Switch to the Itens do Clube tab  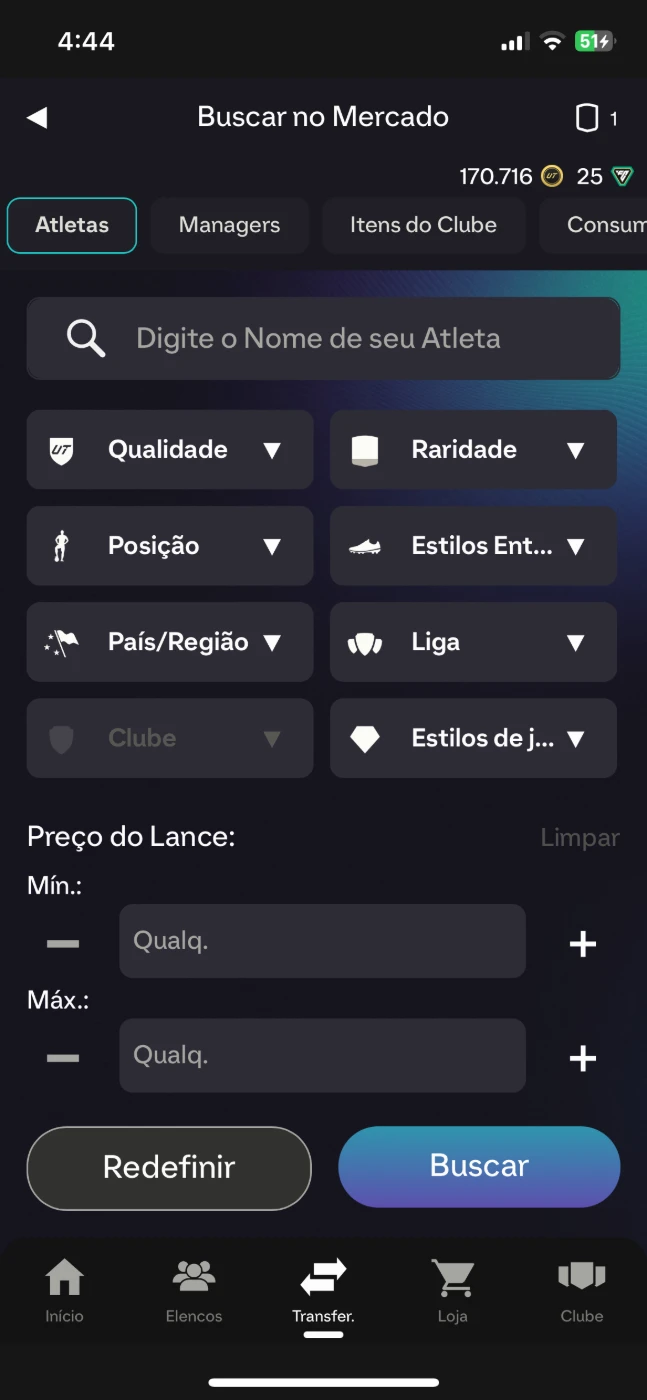coord(423,225)
